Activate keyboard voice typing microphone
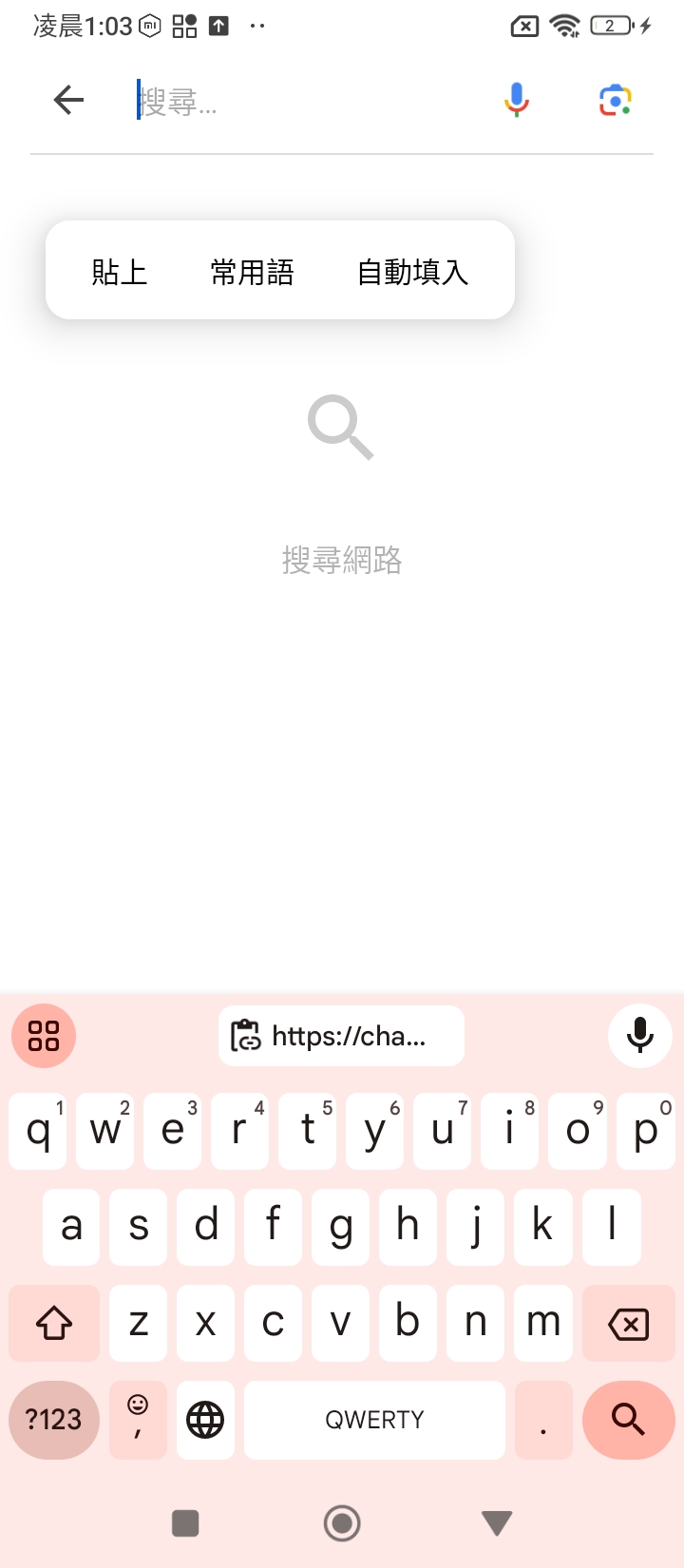The width and height of the screenshot is (684, 1568). tap(640, 1036)
